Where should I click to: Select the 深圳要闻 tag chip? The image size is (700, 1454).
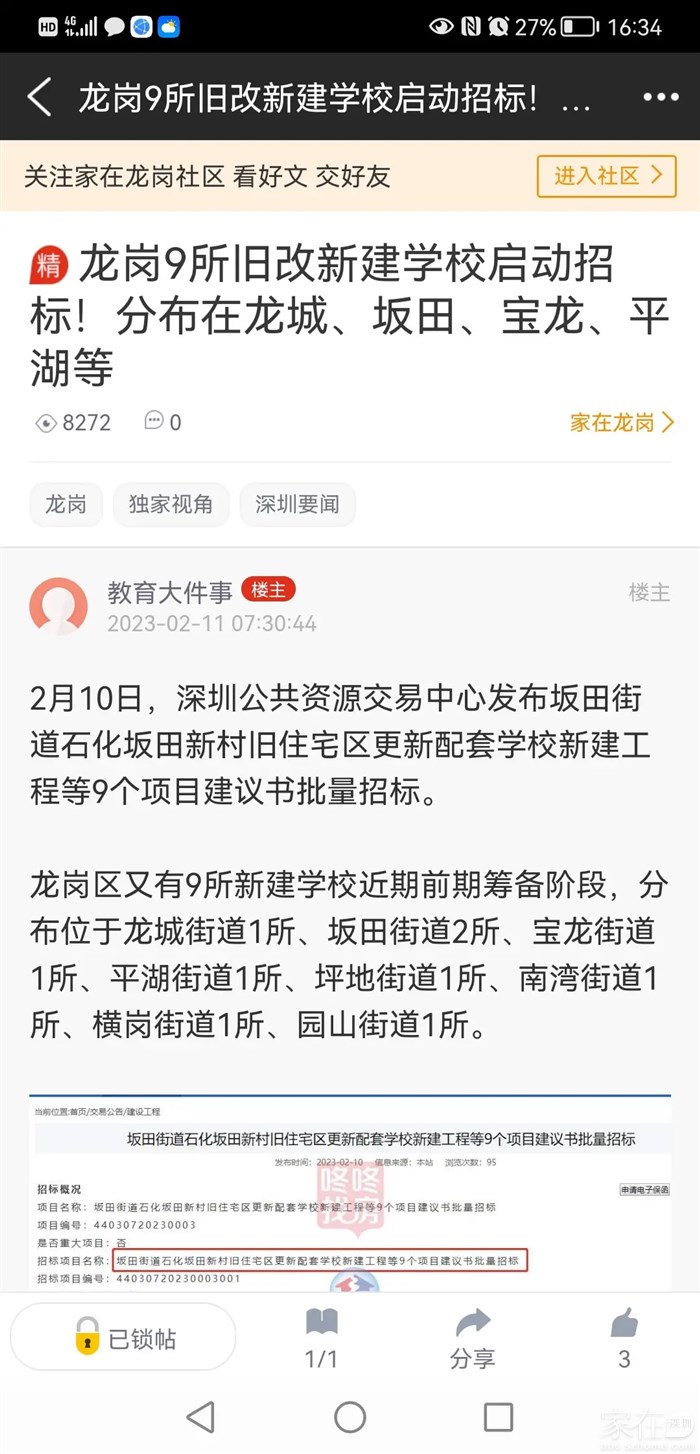[297, 504]
